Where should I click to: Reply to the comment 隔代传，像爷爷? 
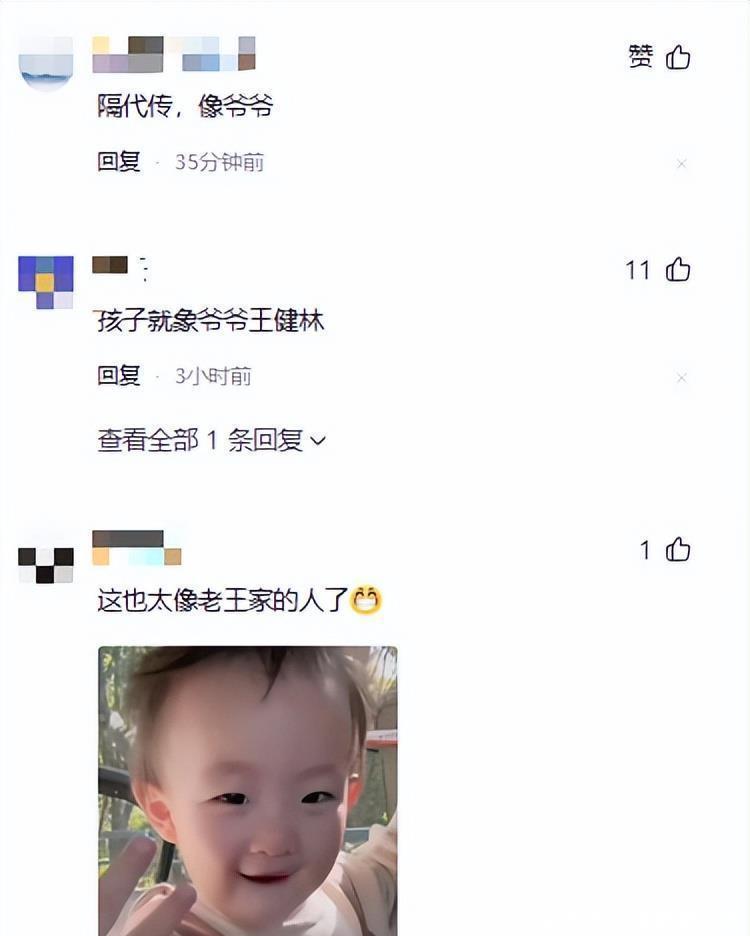(x=119, y=162)
